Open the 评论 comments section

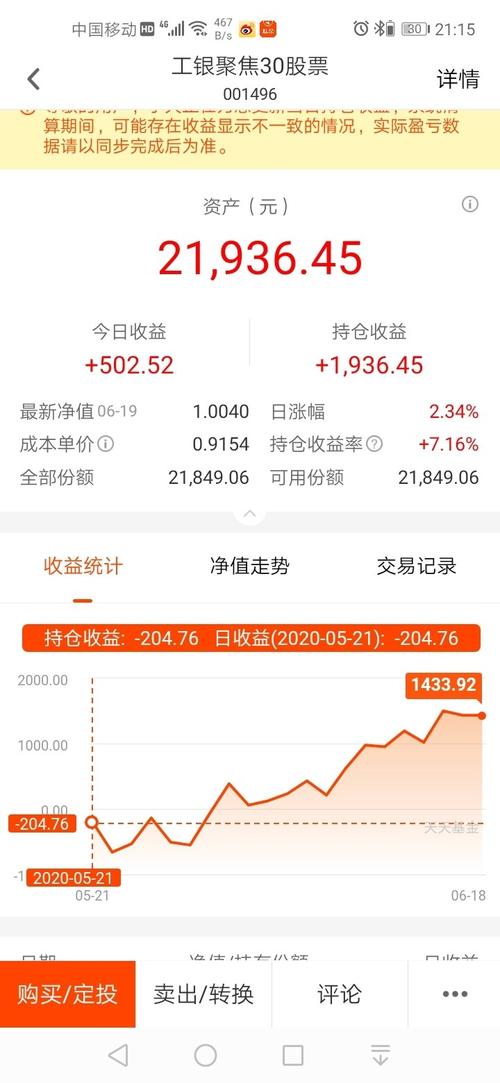(x=340, y=995)
